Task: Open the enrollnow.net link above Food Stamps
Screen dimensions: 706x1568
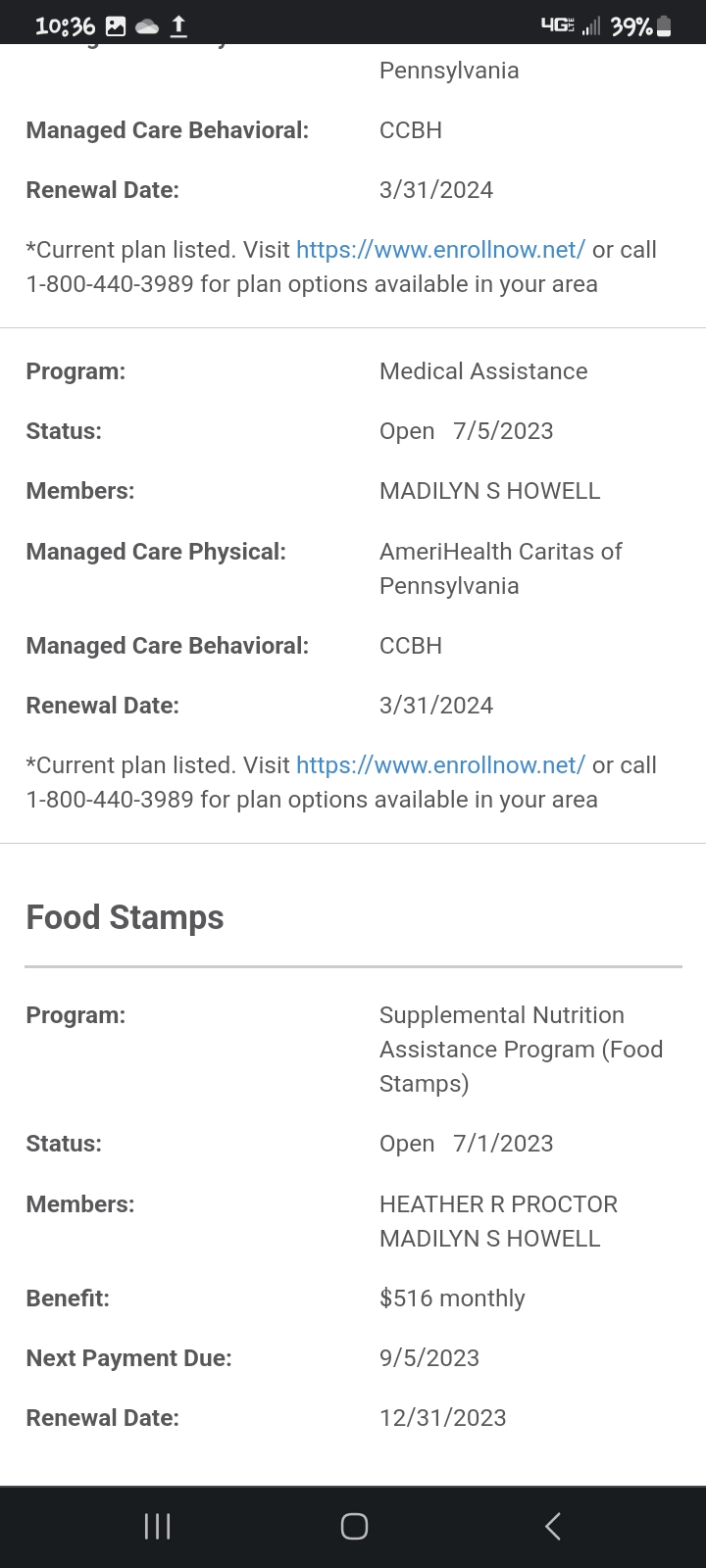Action: coord(440,765)
